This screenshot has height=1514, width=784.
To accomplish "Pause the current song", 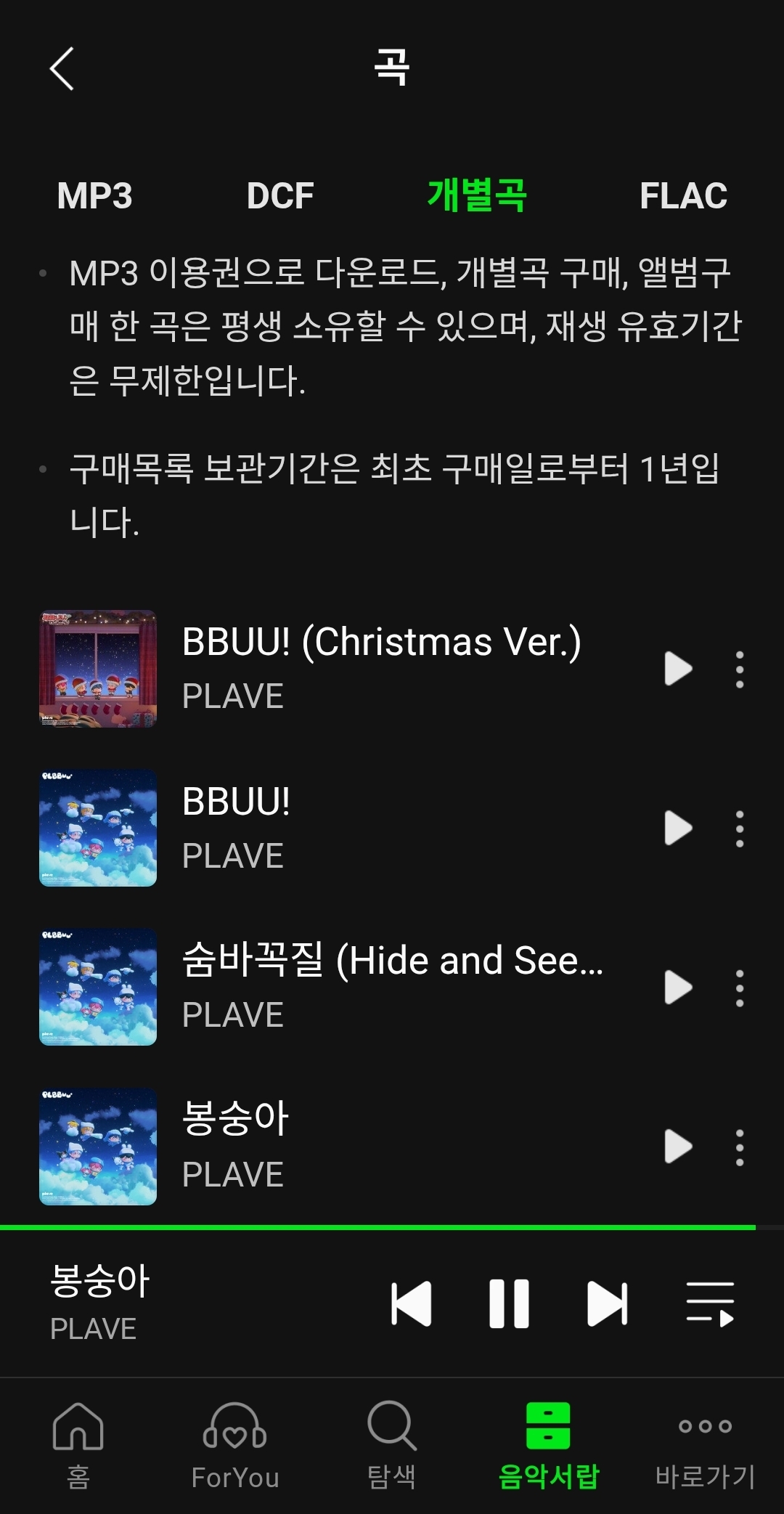I will (509, 1304).
